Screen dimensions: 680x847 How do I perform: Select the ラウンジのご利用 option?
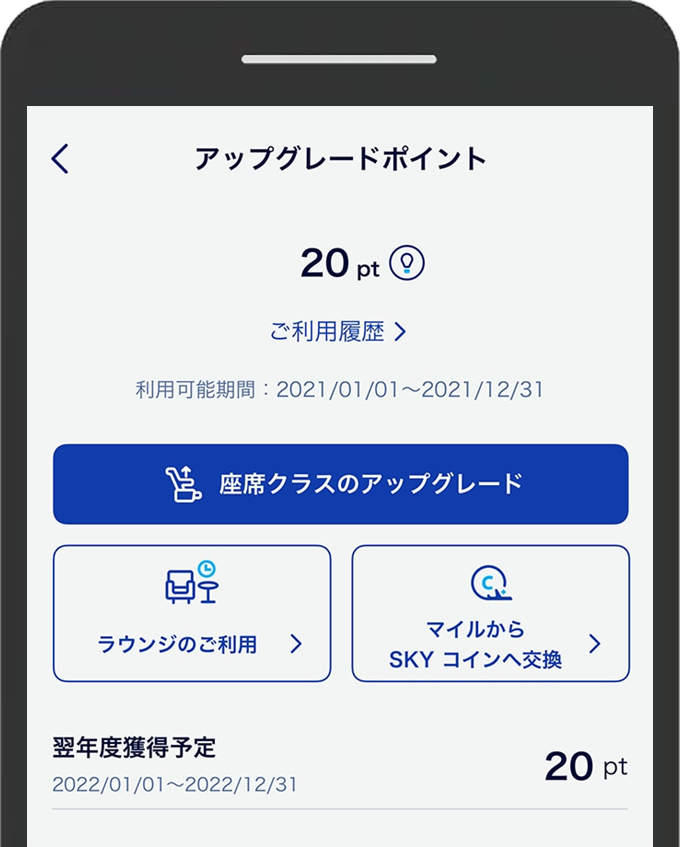click(192, 613)
